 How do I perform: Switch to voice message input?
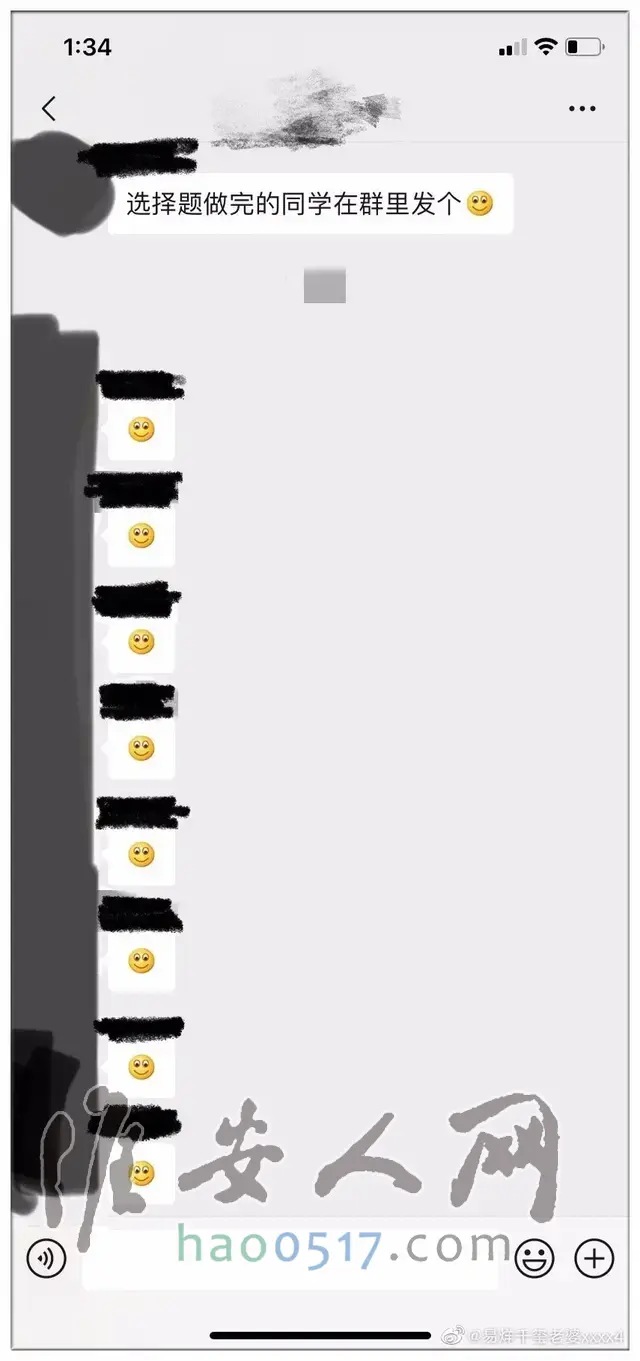[x=46, y=1258]
